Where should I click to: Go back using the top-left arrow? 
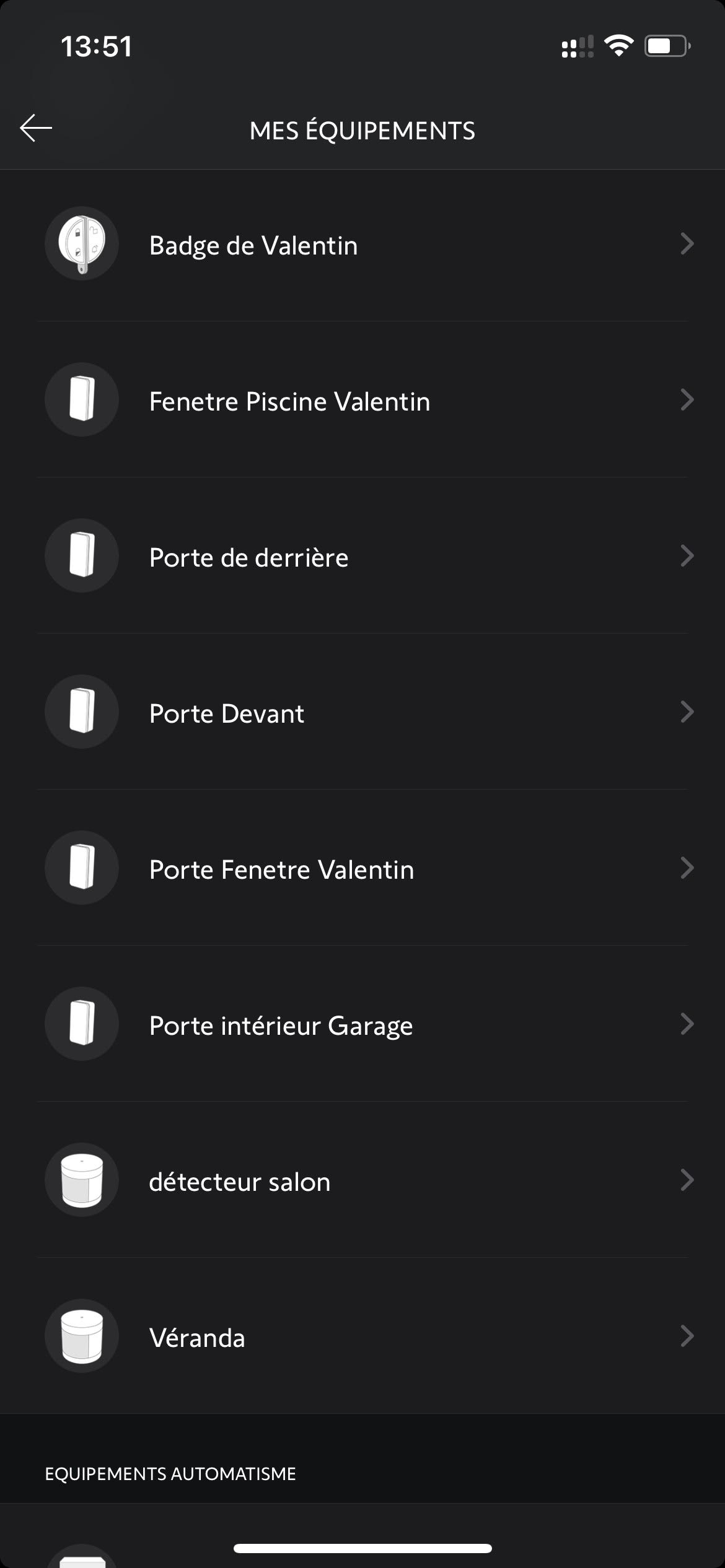point(36,129)
